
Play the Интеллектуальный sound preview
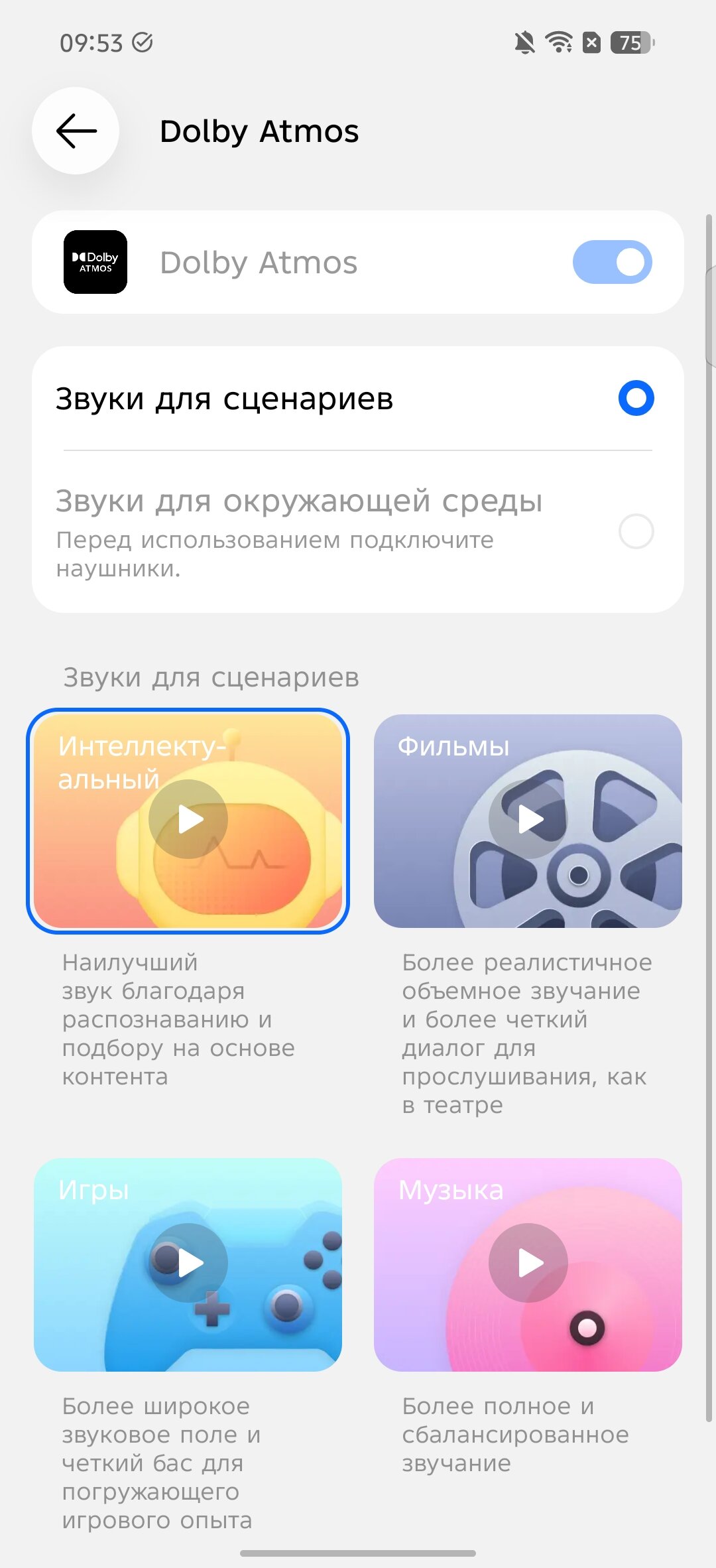[x=189, y=819]
